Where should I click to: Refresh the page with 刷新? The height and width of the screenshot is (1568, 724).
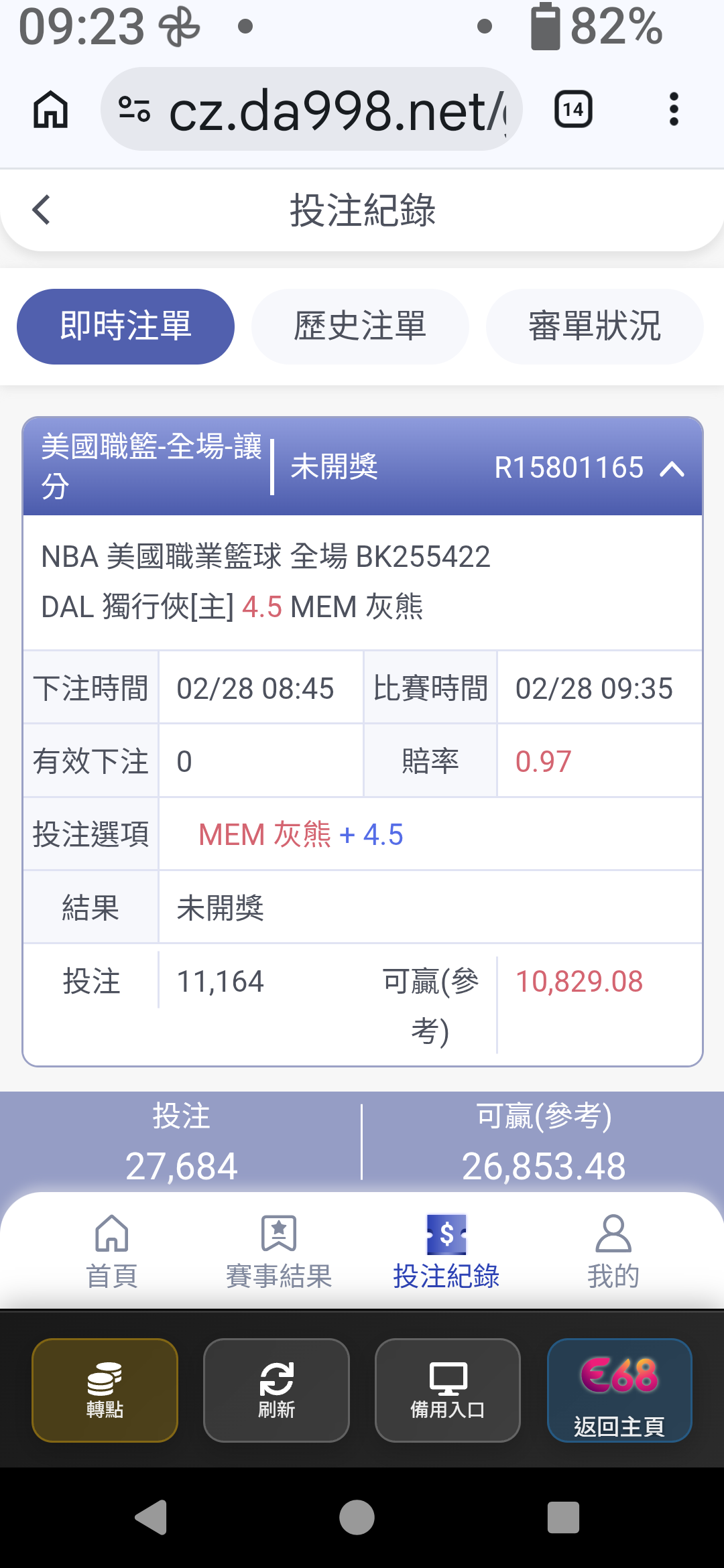point(276,1390)
